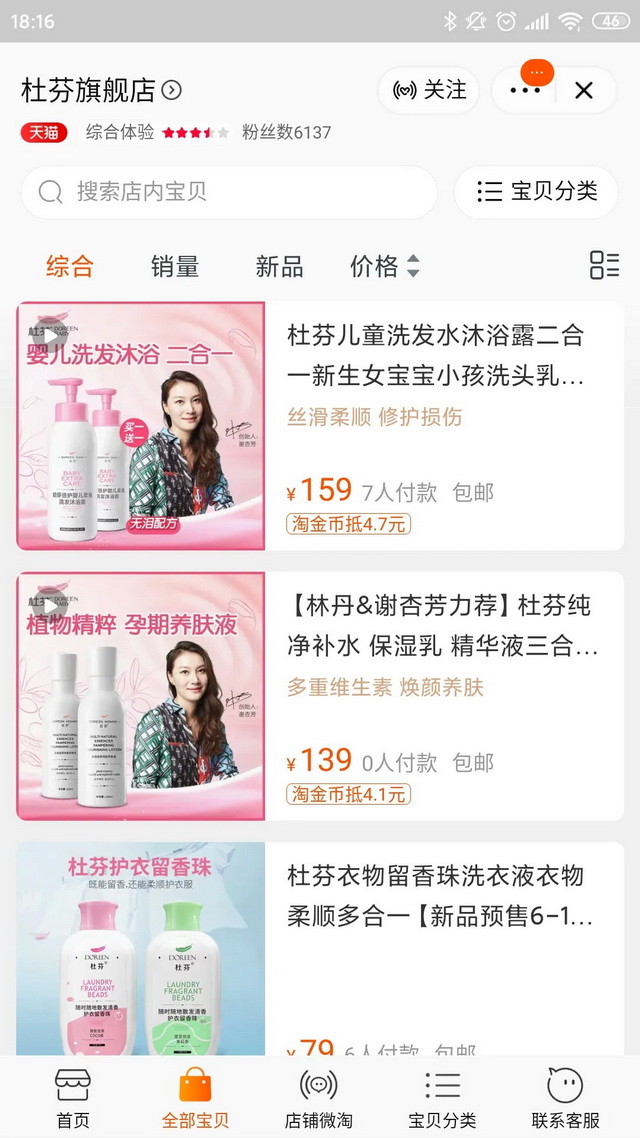Sort products by 销量
The width and height of the screenshot is (640, 1138).
point(175,266)
